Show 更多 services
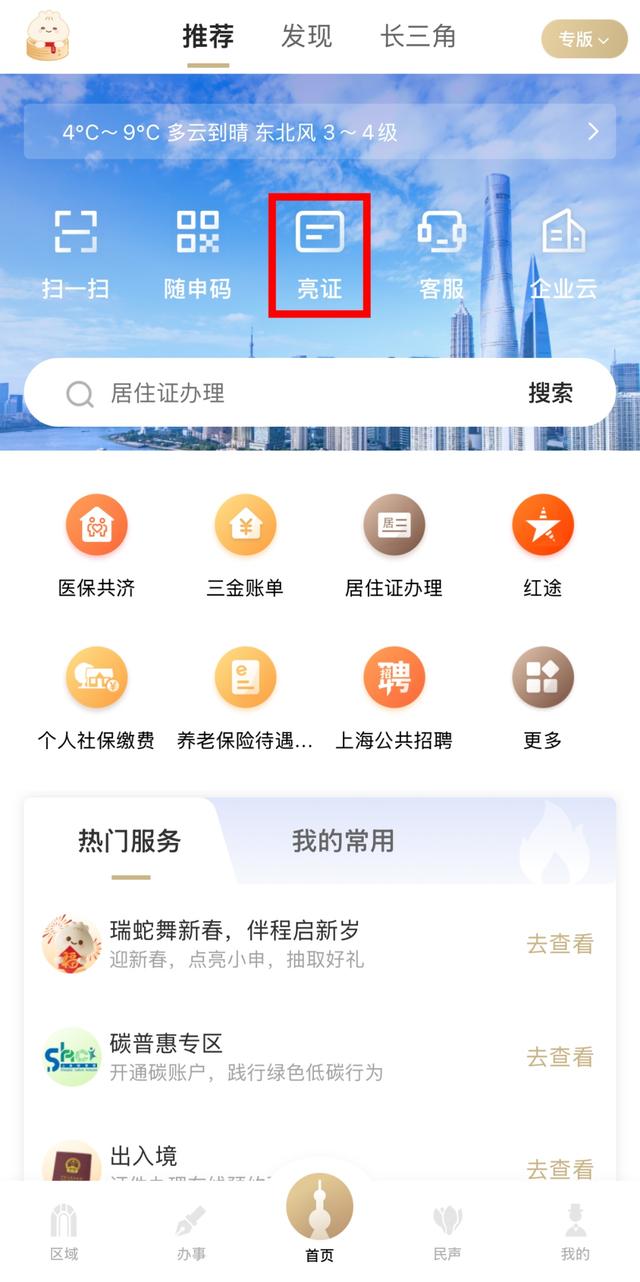Screen dimensions: 640x1282 543,698
